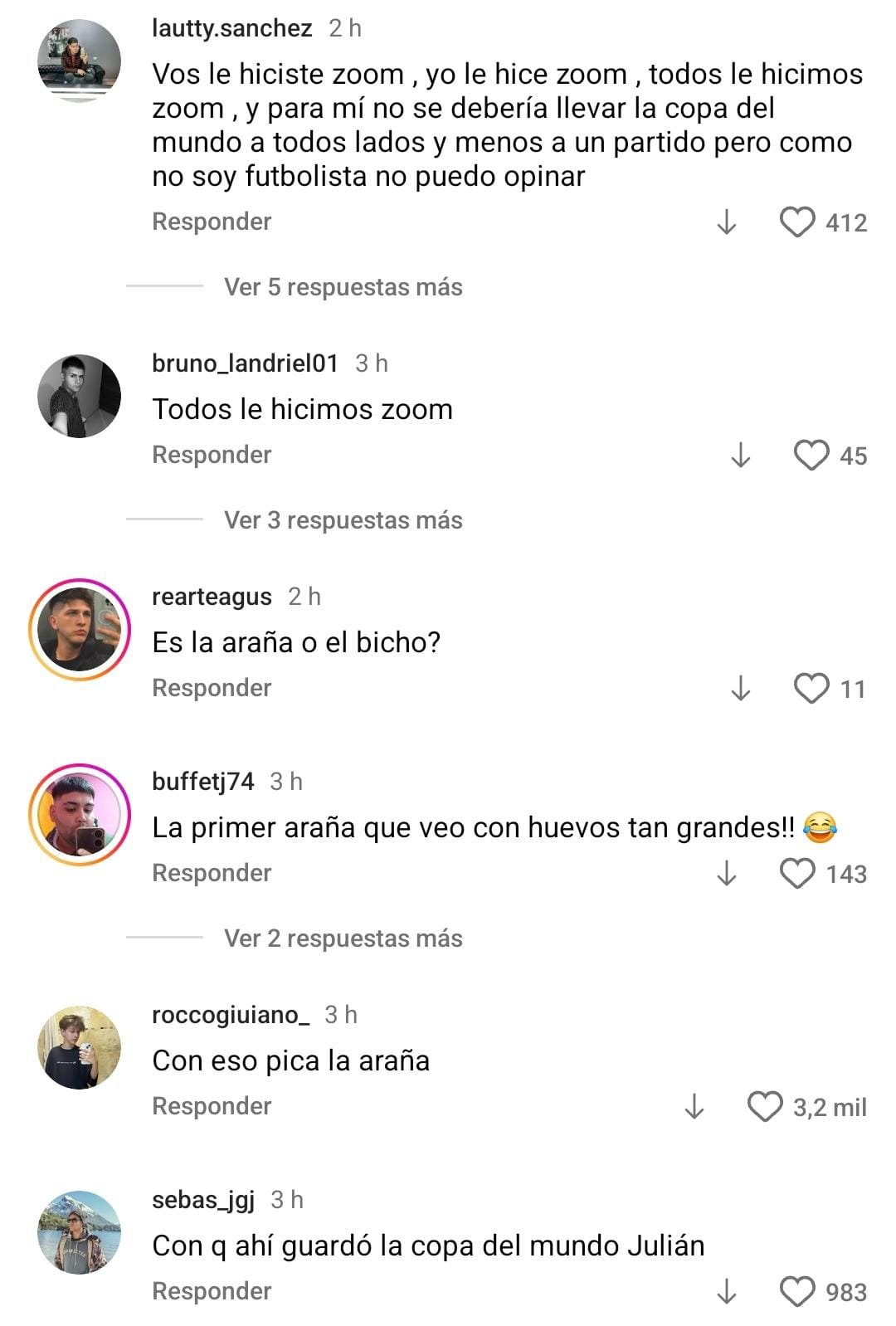896x1326 pixels.
Task: Reply to roccogiuiano_'s comment
Action: click(x=212, y=1106)
